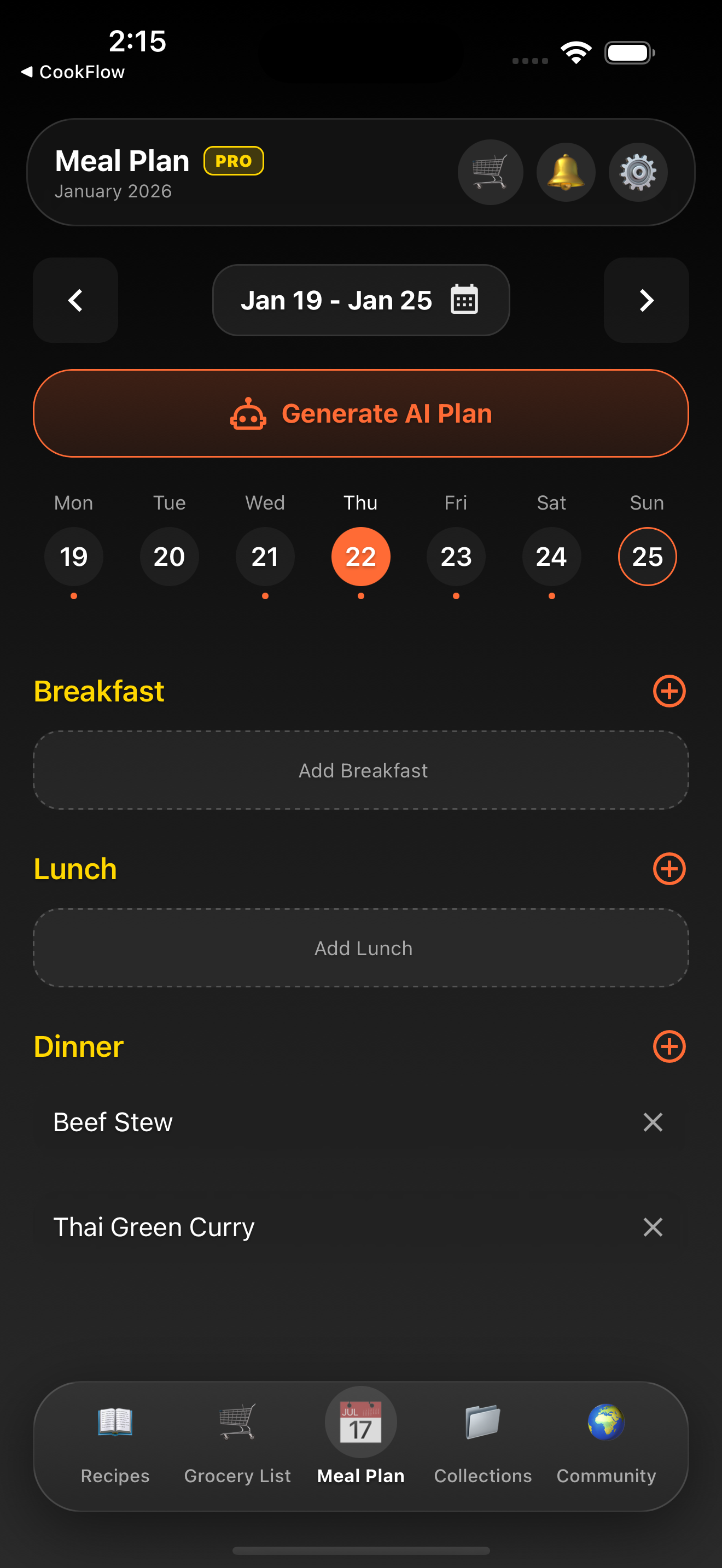Open the notifications bell
Image resolution: width=722 pixels, height=1568 pixels.
[566, 172]
